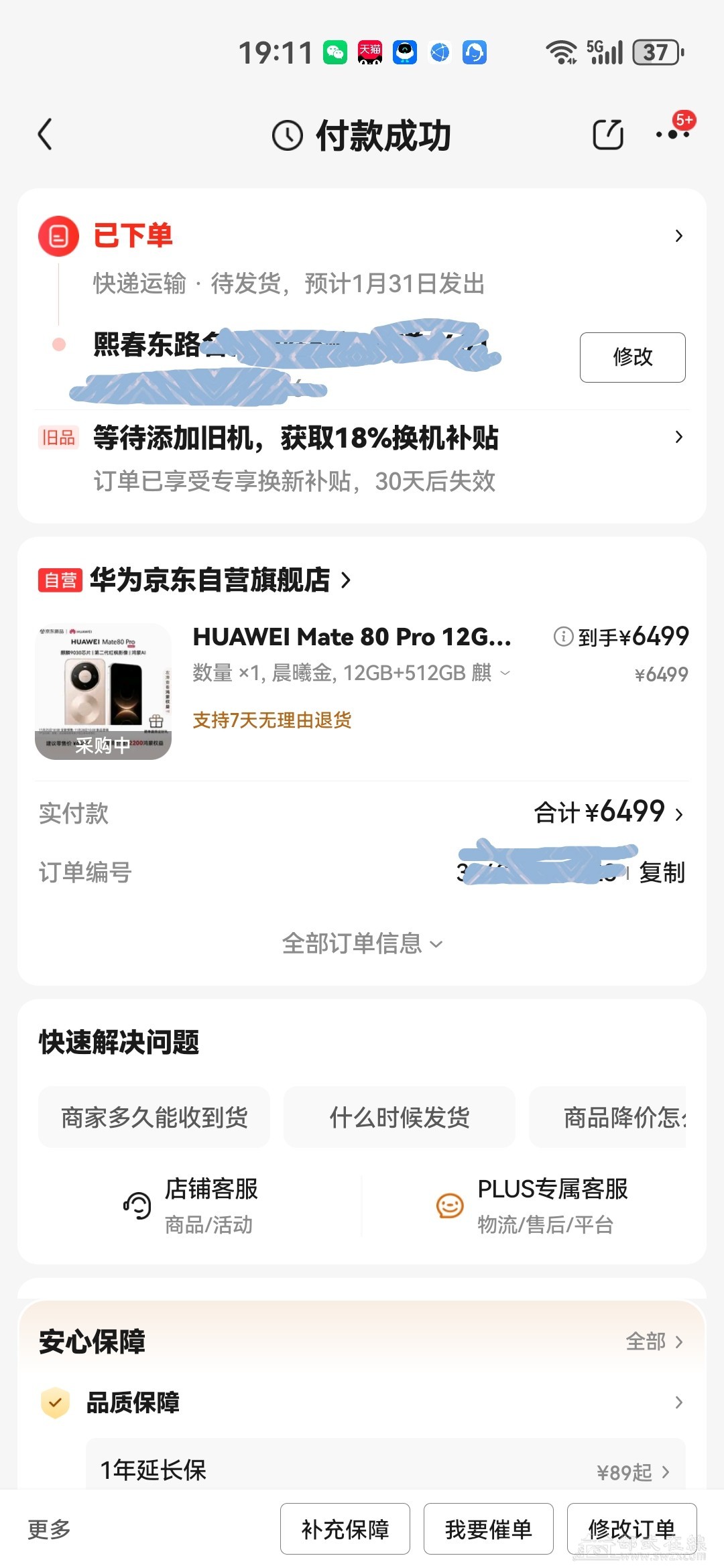The image size is (724, 1568).
Task: Tap the 我要催单 button
Action: click(488, 1529)
